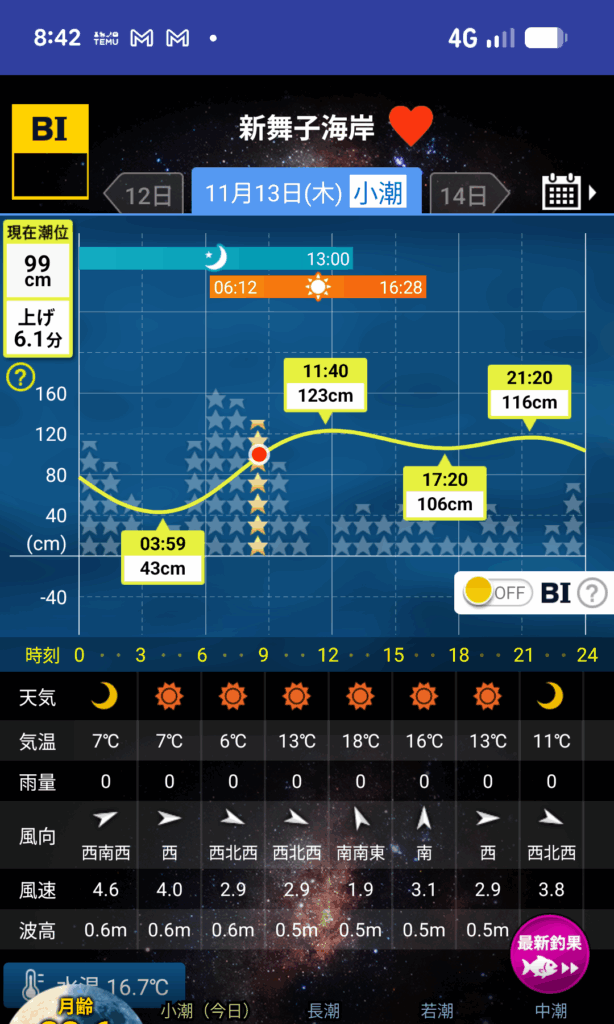Go to the previous day 12日
Image resolution: width=614 pixels, height=1024 pixels.
click(x=141, y=194)
